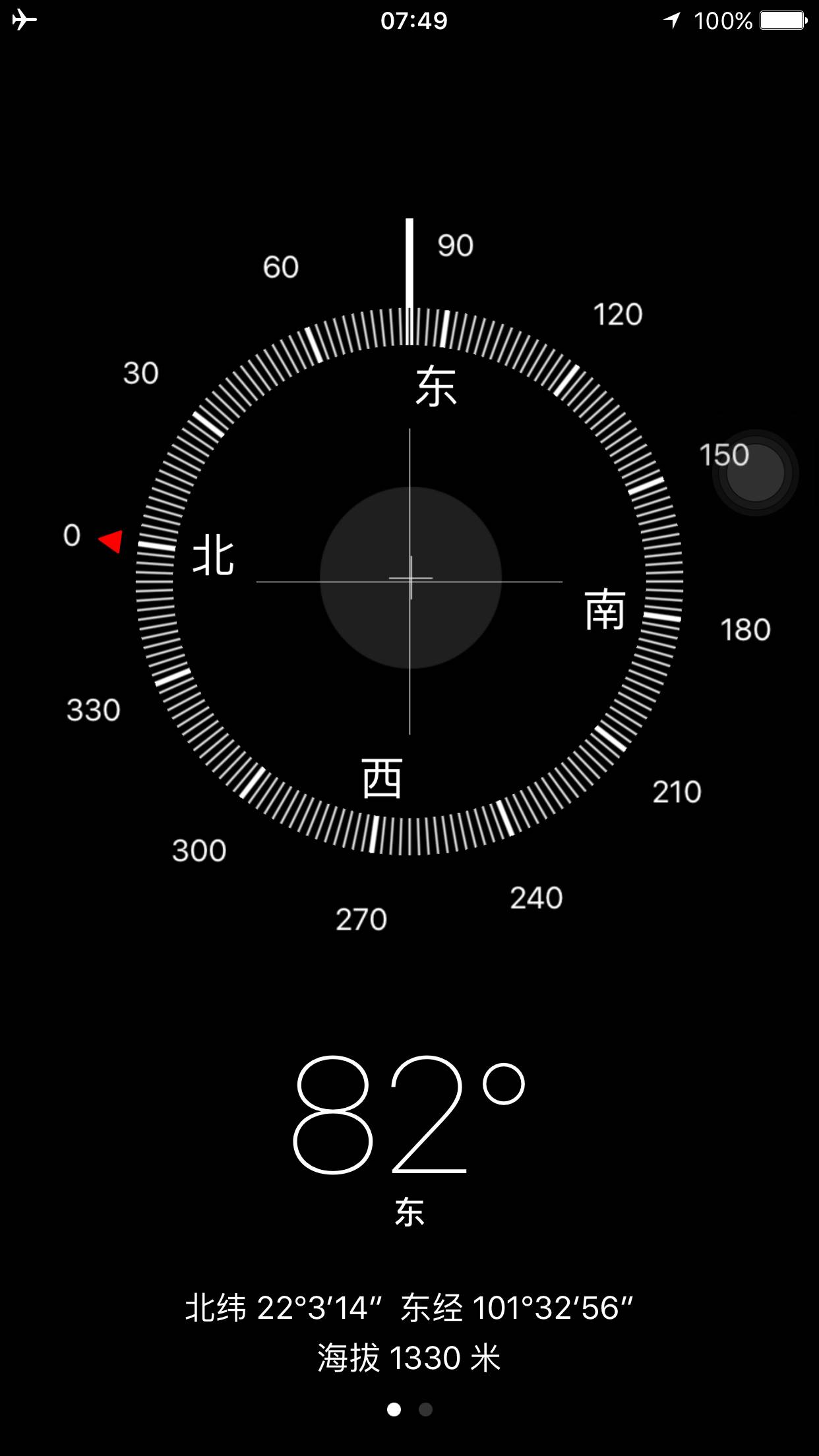This screenshot has height=1456, width=819.
Task: Tap the AssistiveTouch floating button
Action: [x=755, y=473]
